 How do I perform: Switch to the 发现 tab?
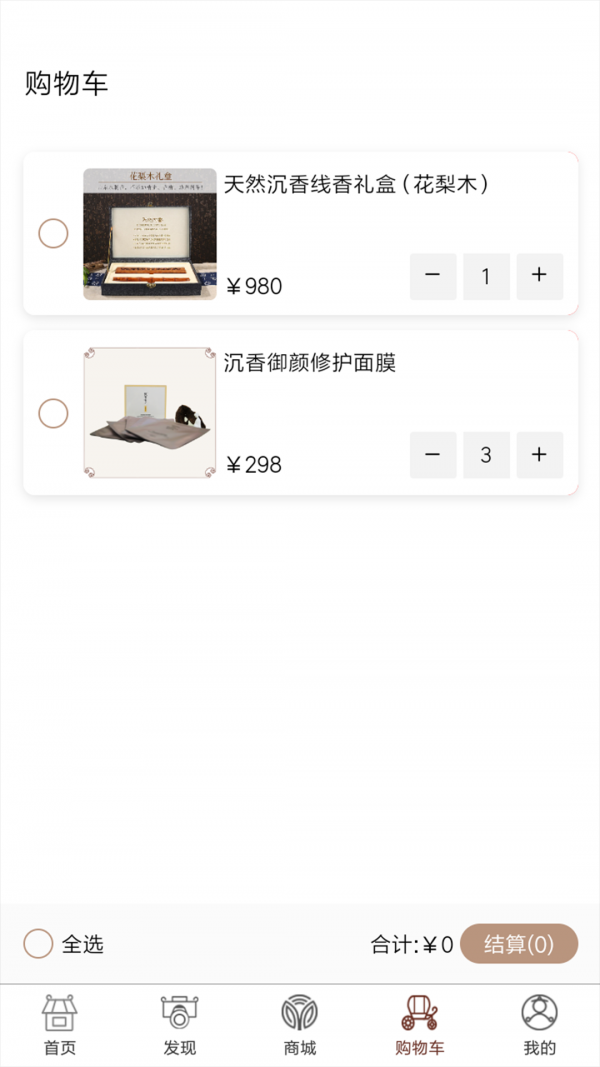180,1025
